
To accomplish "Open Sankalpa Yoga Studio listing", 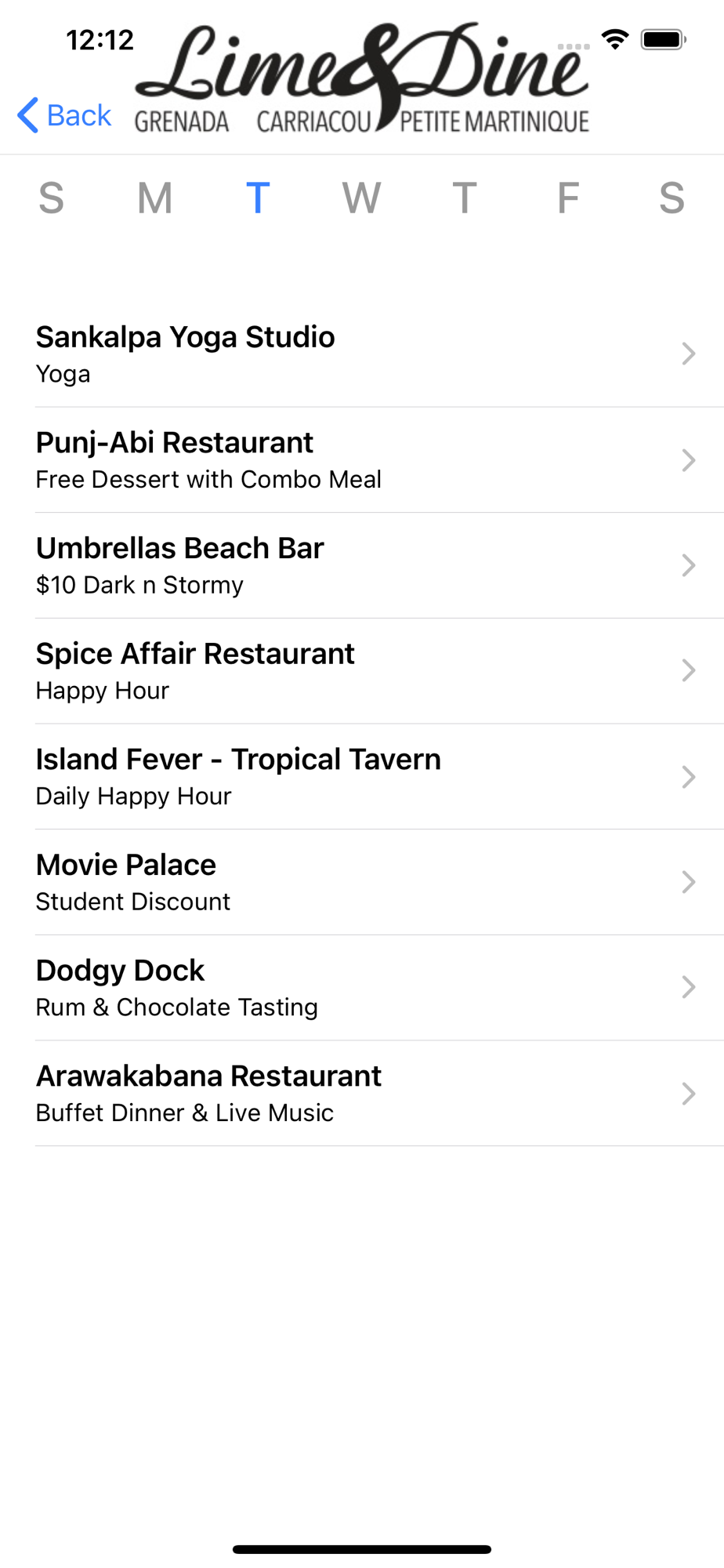I will (x=362, y=354).
